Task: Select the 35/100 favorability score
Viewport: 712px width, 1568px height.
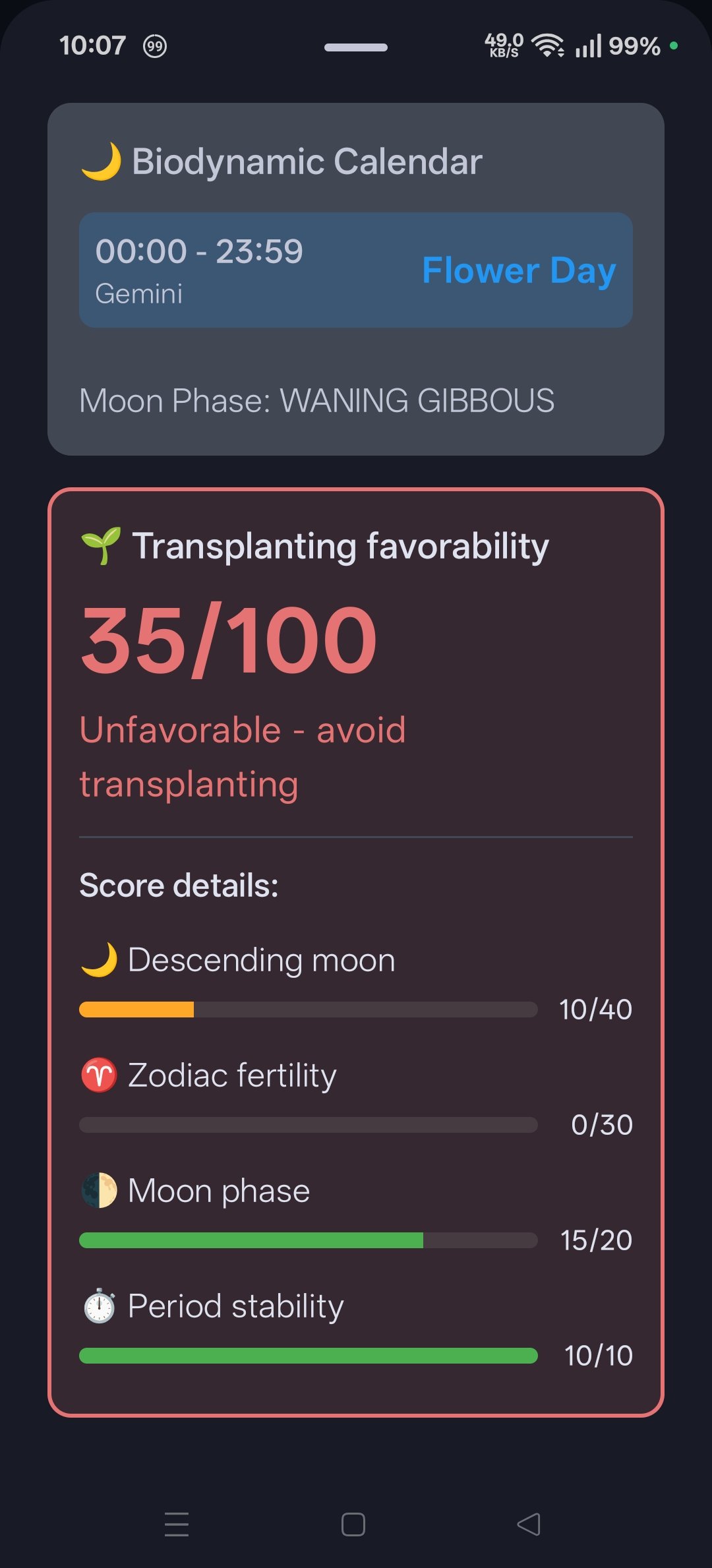Action: click(227, 635)
